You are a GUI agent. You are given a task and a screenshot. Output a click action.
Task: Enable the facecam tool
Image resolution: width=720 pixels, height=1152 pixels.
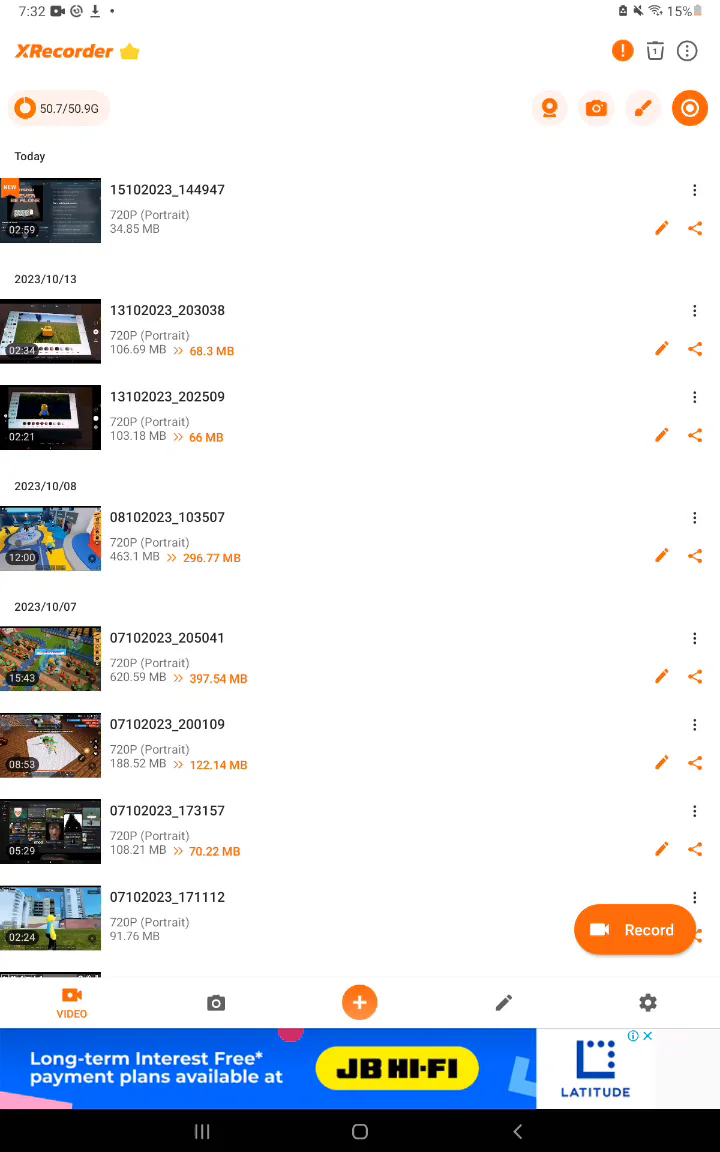coord(549,108)
